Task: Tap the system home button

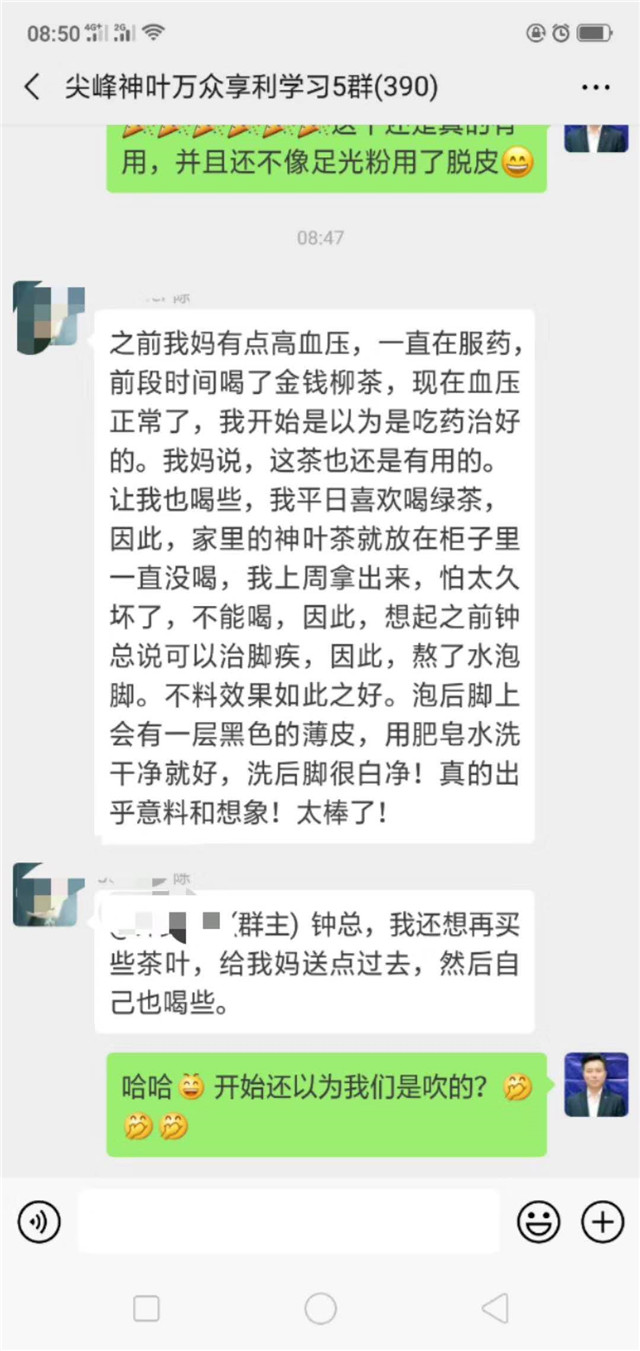Action: 320,1308
